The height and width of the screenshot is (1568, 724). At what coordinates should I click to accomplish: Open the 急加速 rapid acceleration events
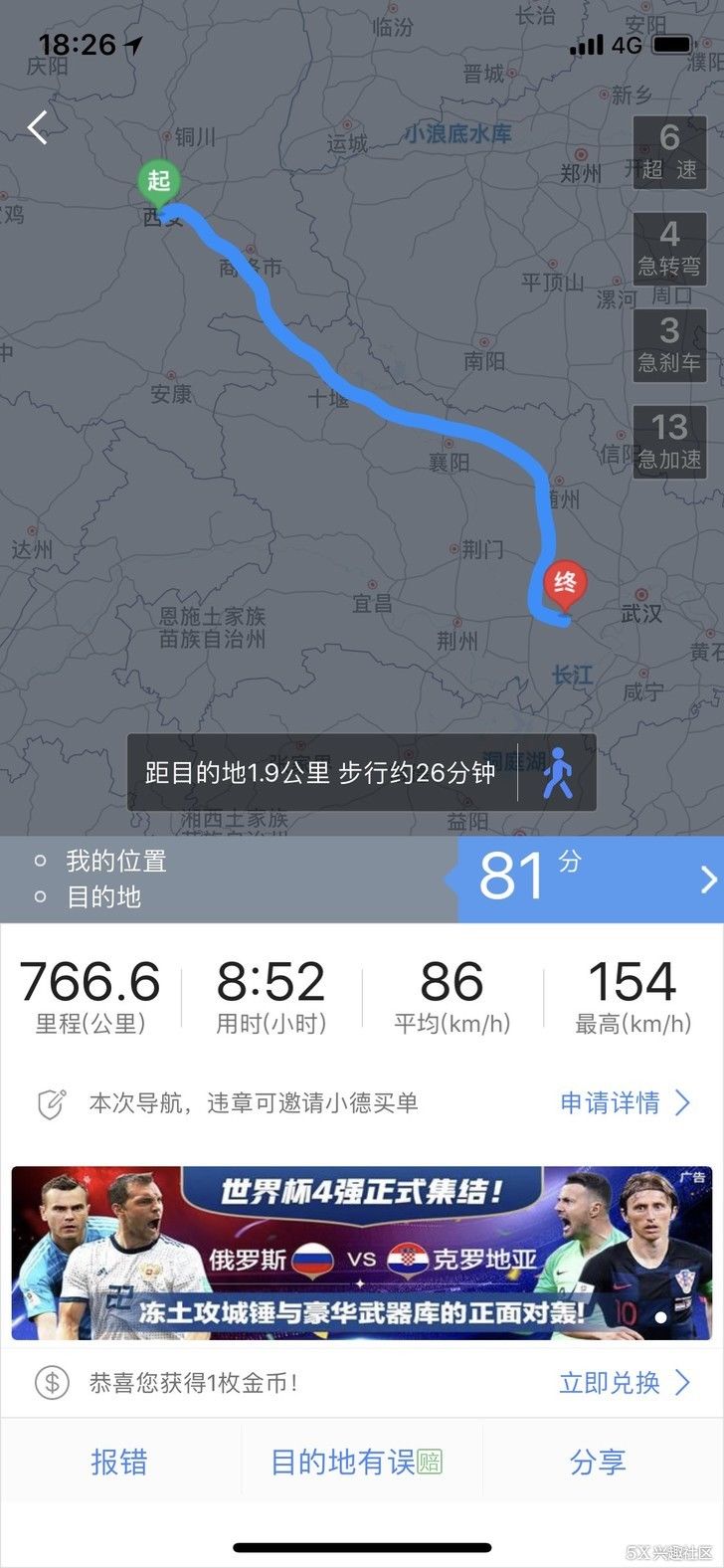[669, 442]
